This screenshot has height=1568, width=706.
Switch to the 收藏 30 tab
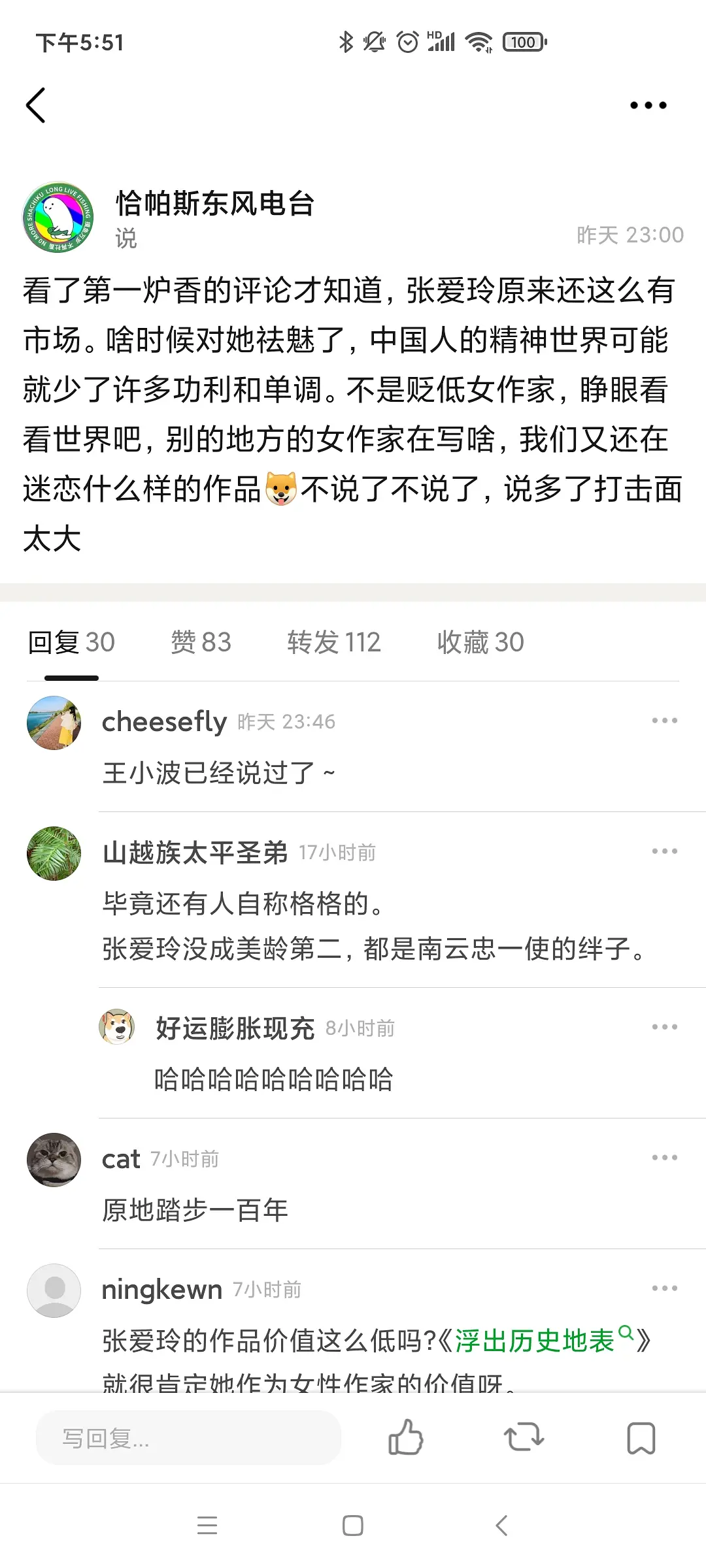(480, 642)
